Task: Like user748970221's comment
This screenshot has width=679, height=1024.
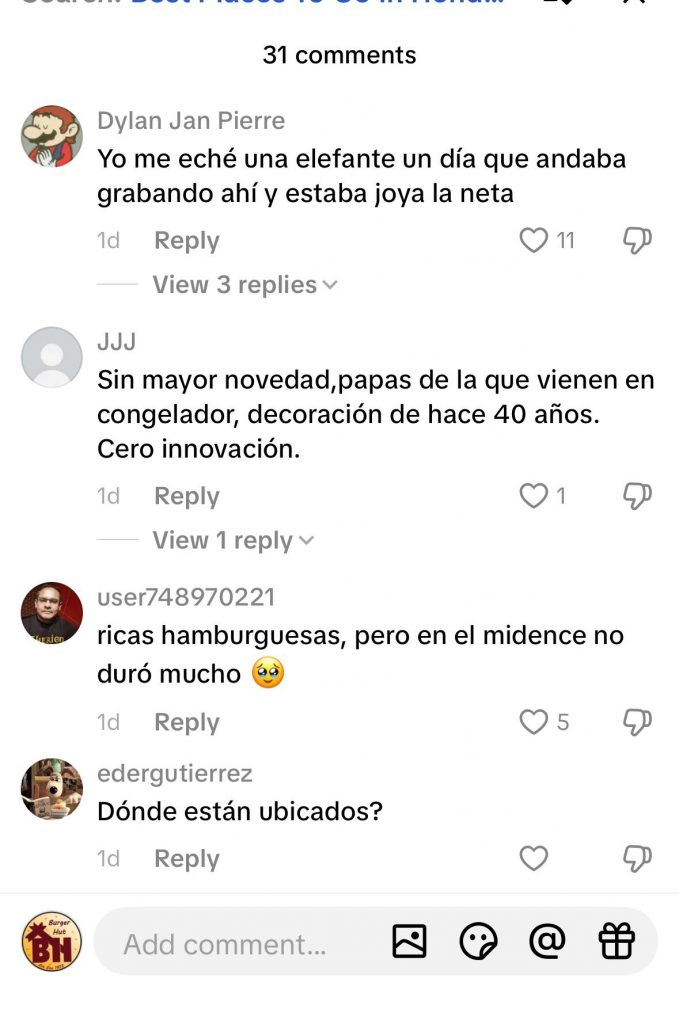Action: (x=534, y=722)
